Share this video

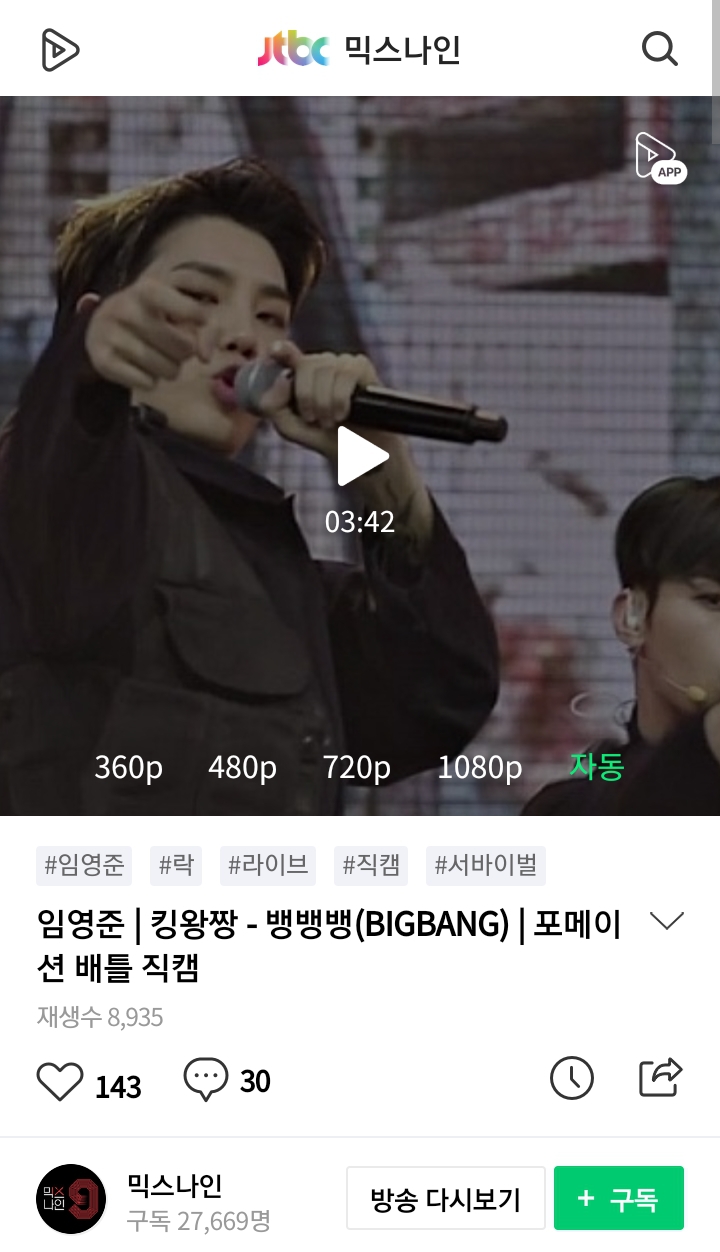click(661, 1077)
